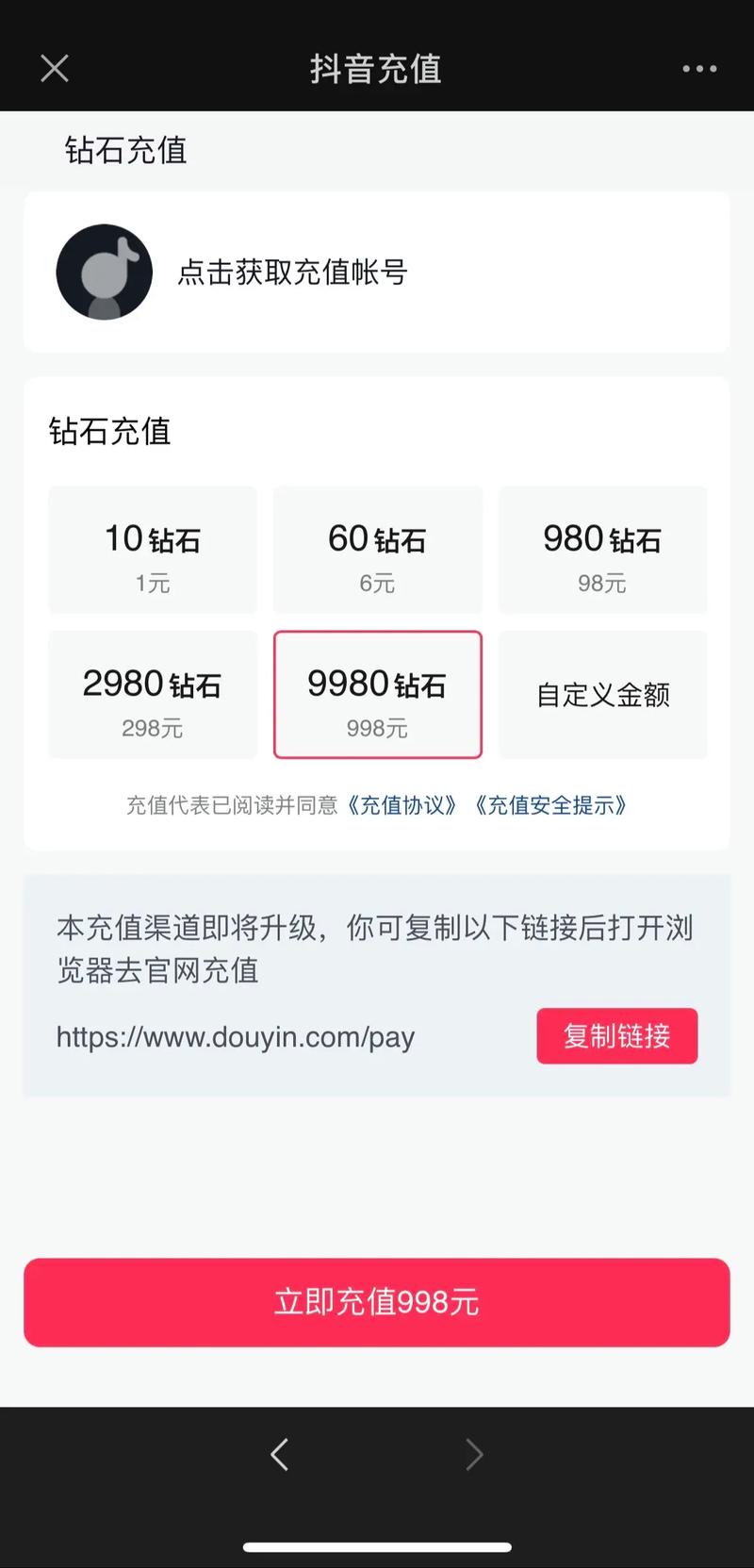
Task: Select the 60钻石 option
Action: [377, 551]
